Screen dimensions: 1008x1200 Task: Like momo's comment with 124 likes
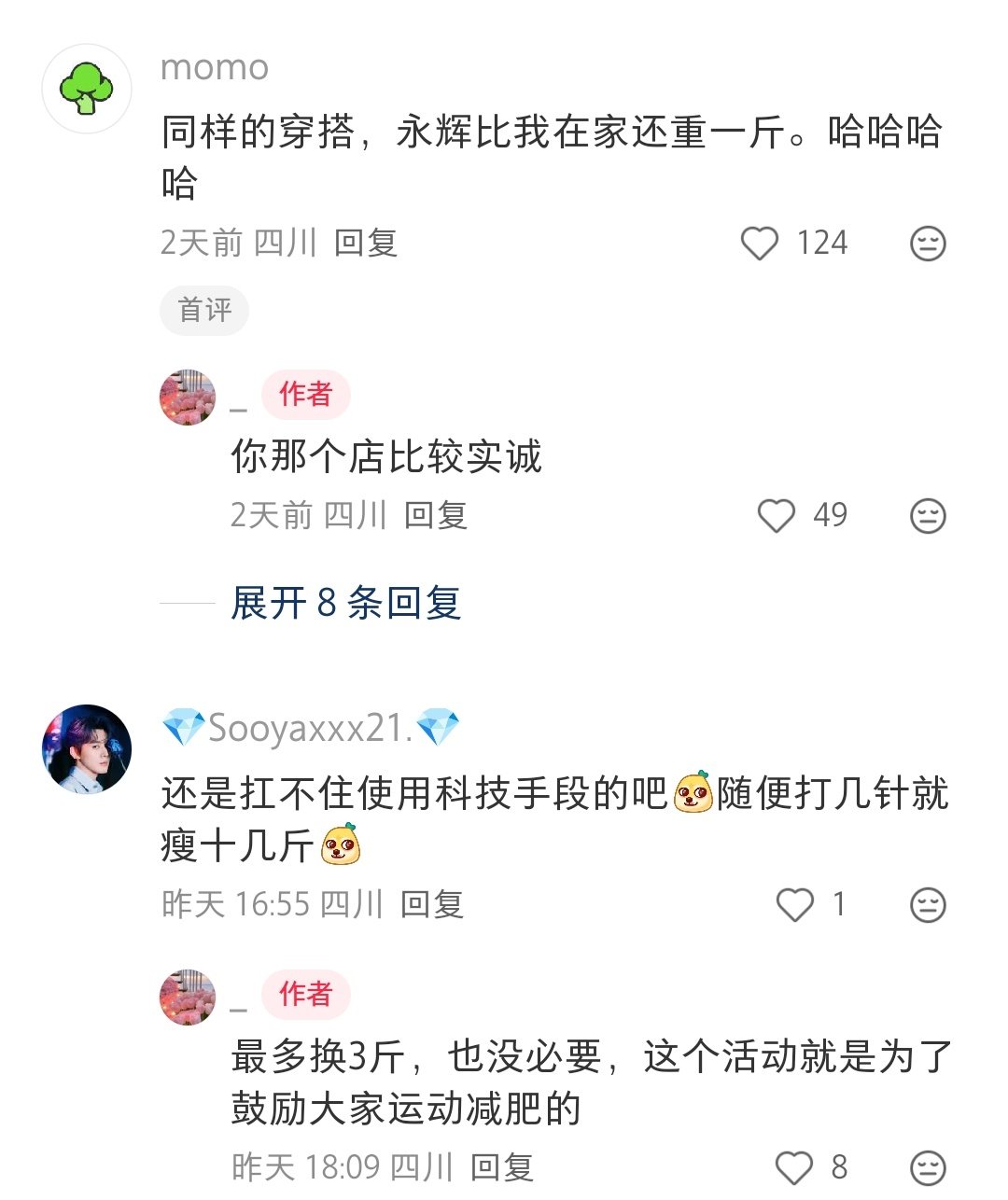click(760, 244)
